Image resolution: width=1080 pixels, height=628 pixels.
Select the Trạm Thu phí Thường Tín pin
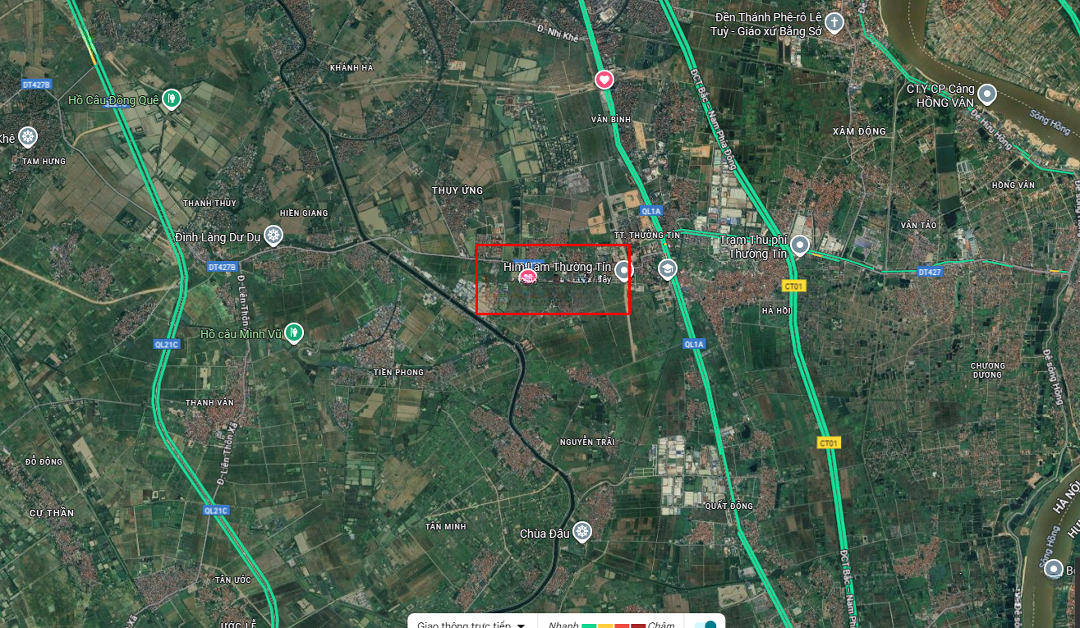point(799,245)
